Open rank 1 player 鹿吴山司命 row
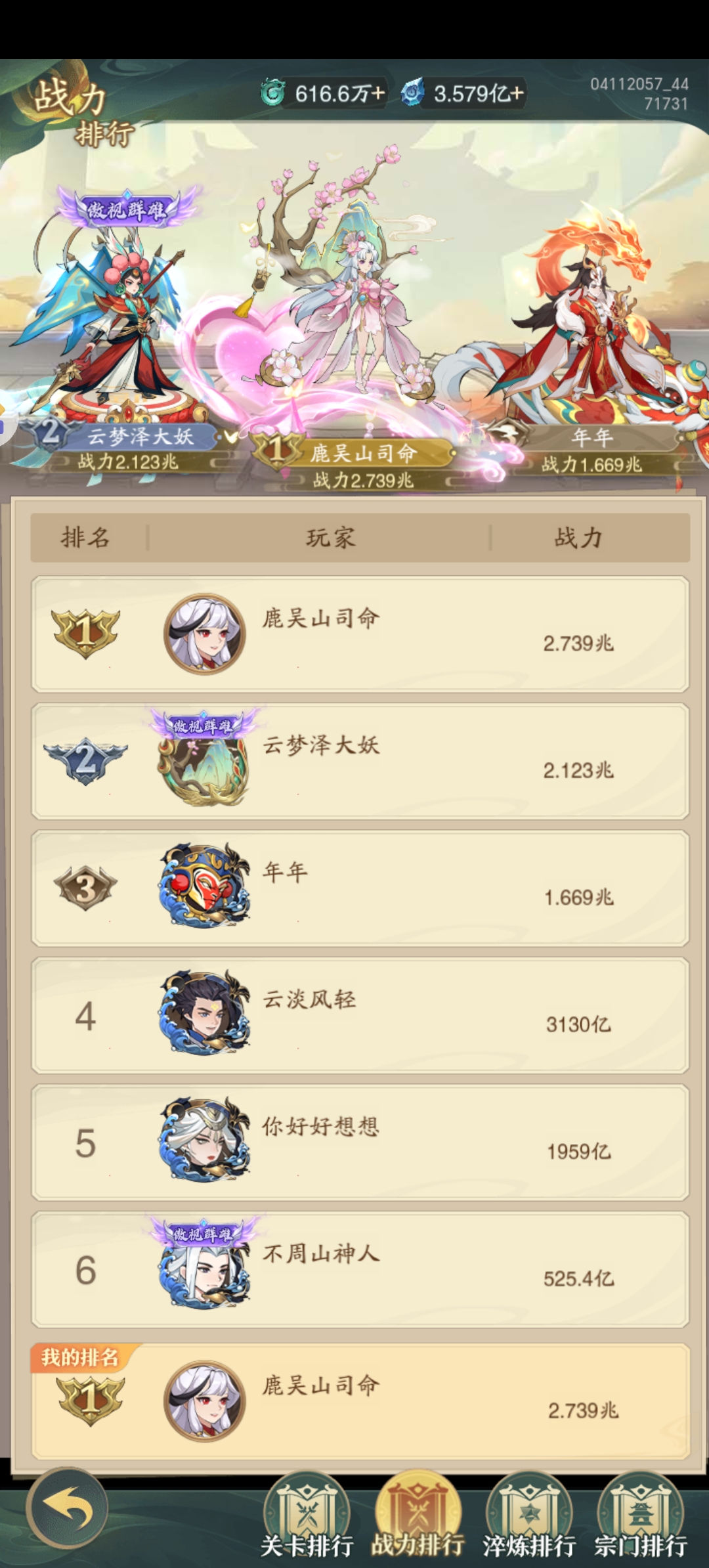This screenshot has width=709, height=1568. coord(360,634)
